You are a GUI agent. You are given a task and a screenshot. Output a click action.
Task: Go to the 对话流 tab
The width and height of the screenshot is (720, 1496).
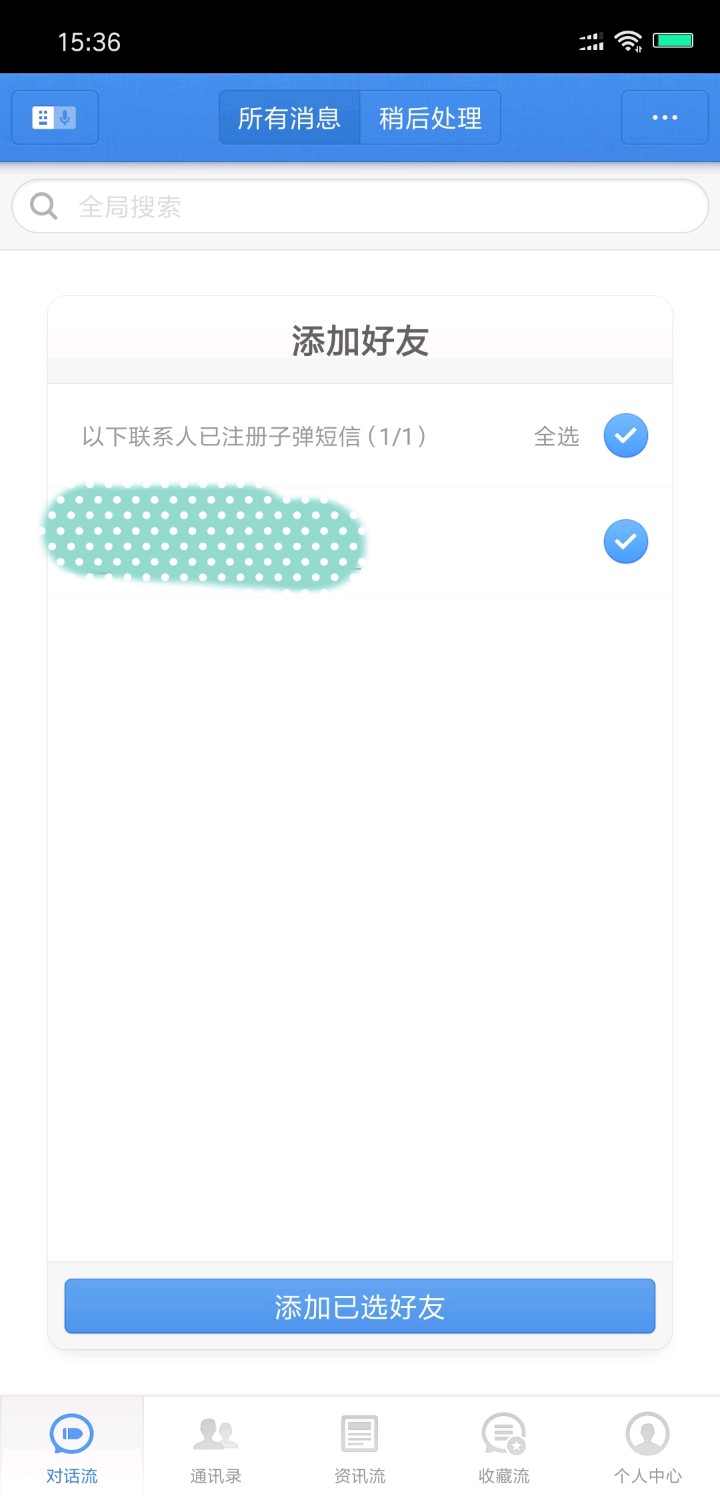tap(72, 1446)
